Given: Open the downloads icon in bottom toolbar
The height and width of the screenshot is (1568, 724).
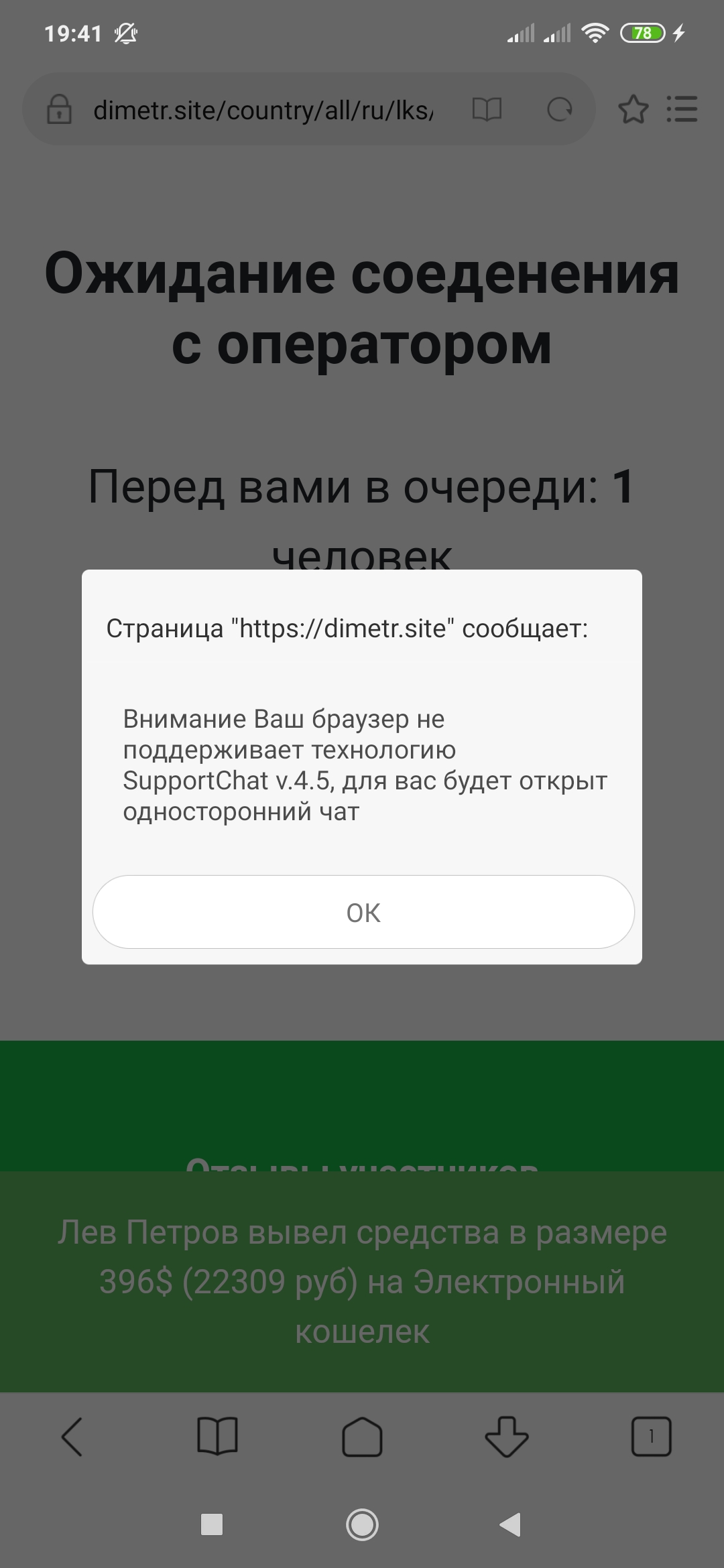Looking at the screenshot, I should pyautogui.click(x=507, y=1437).
